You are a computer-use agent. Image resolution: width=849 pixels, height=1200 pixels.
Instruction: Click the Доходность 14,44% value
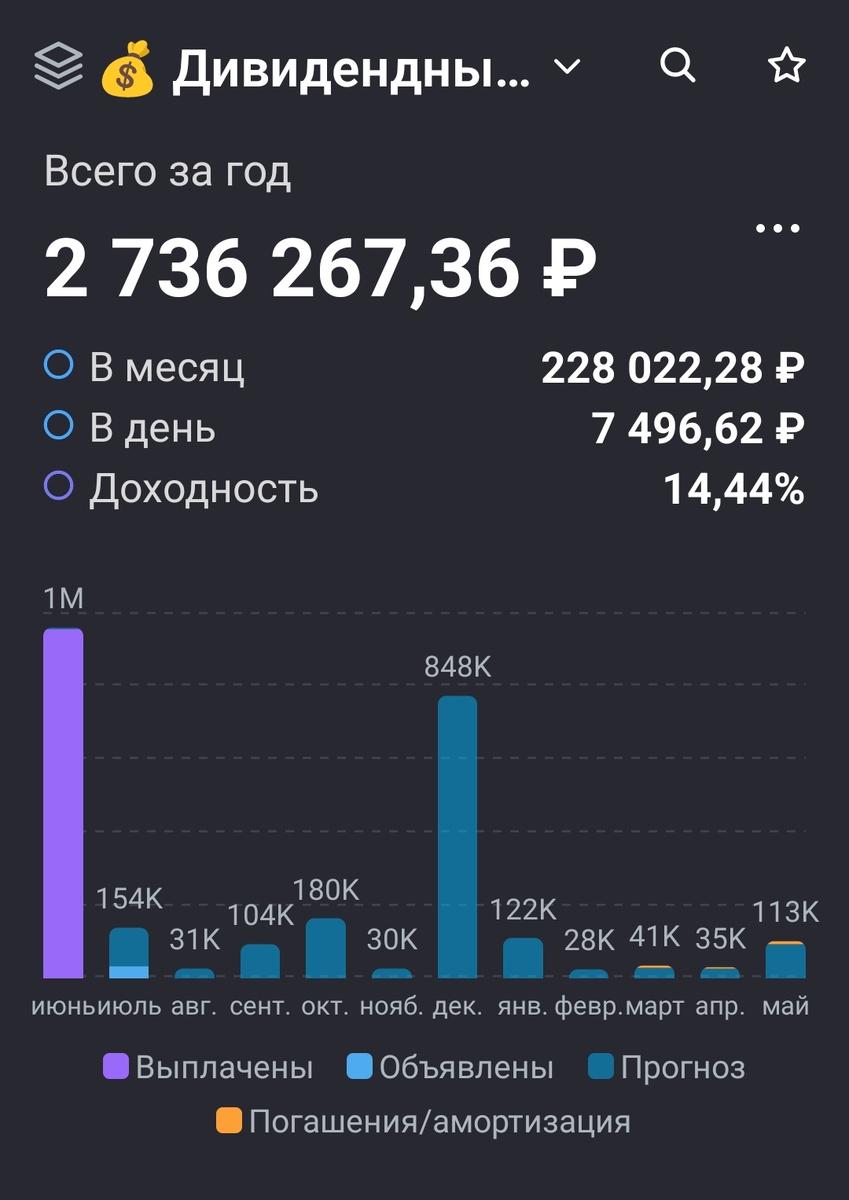coord(735,490)
